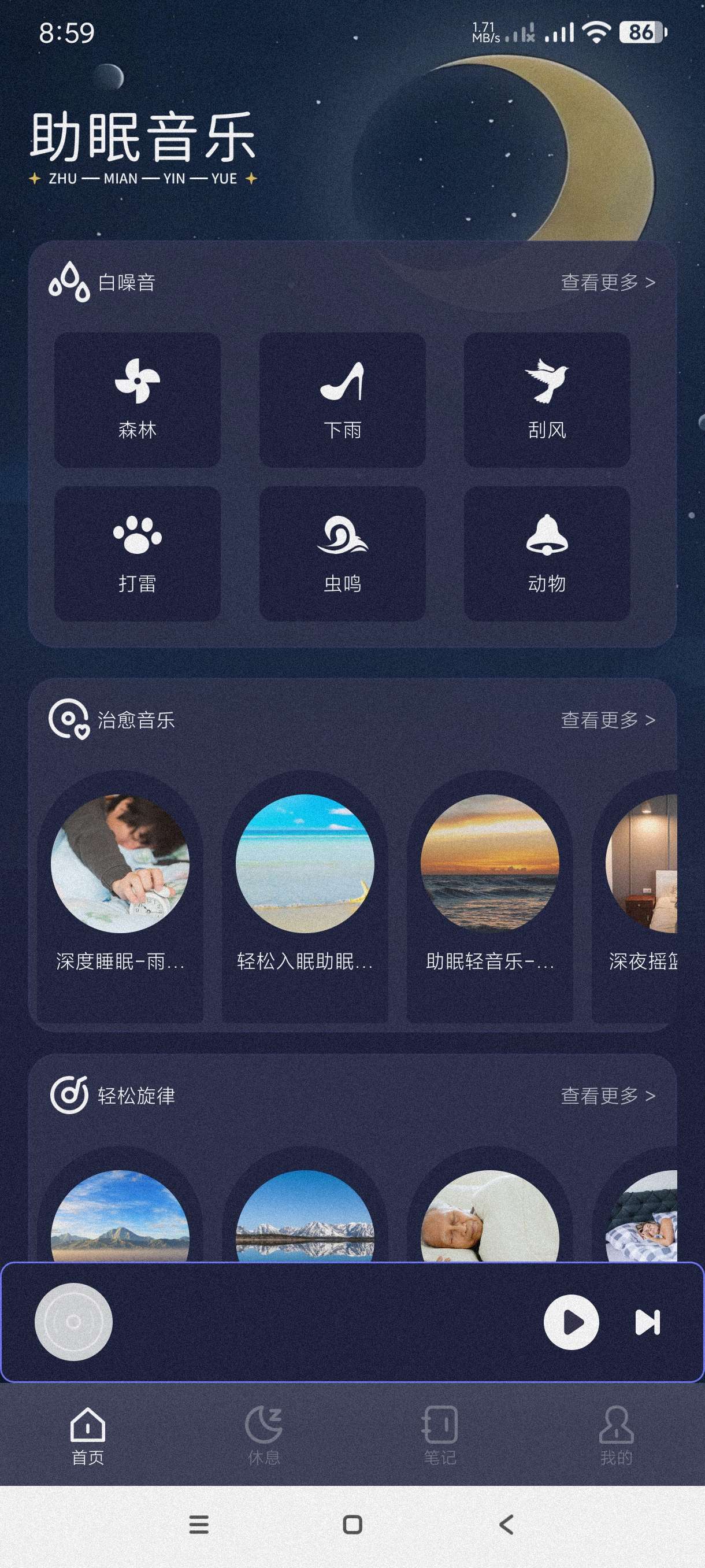
Task: Tap the play button in the player bar
Action: click(571, 1322)
